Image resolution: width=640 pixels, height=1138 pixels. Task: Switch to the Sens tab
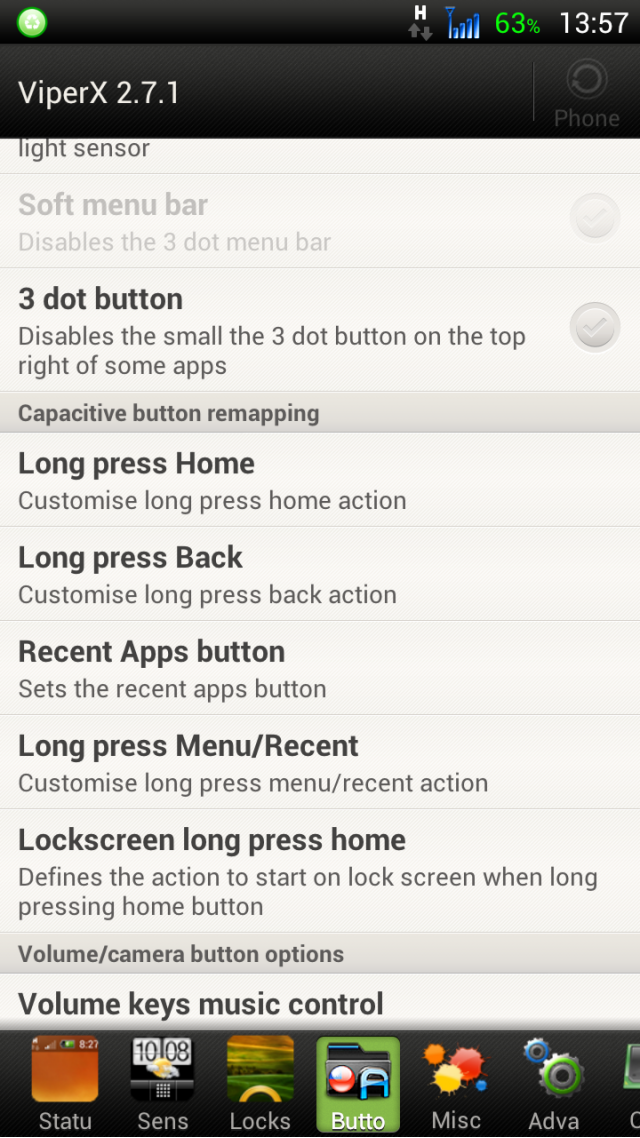[x=162, y=1085]
